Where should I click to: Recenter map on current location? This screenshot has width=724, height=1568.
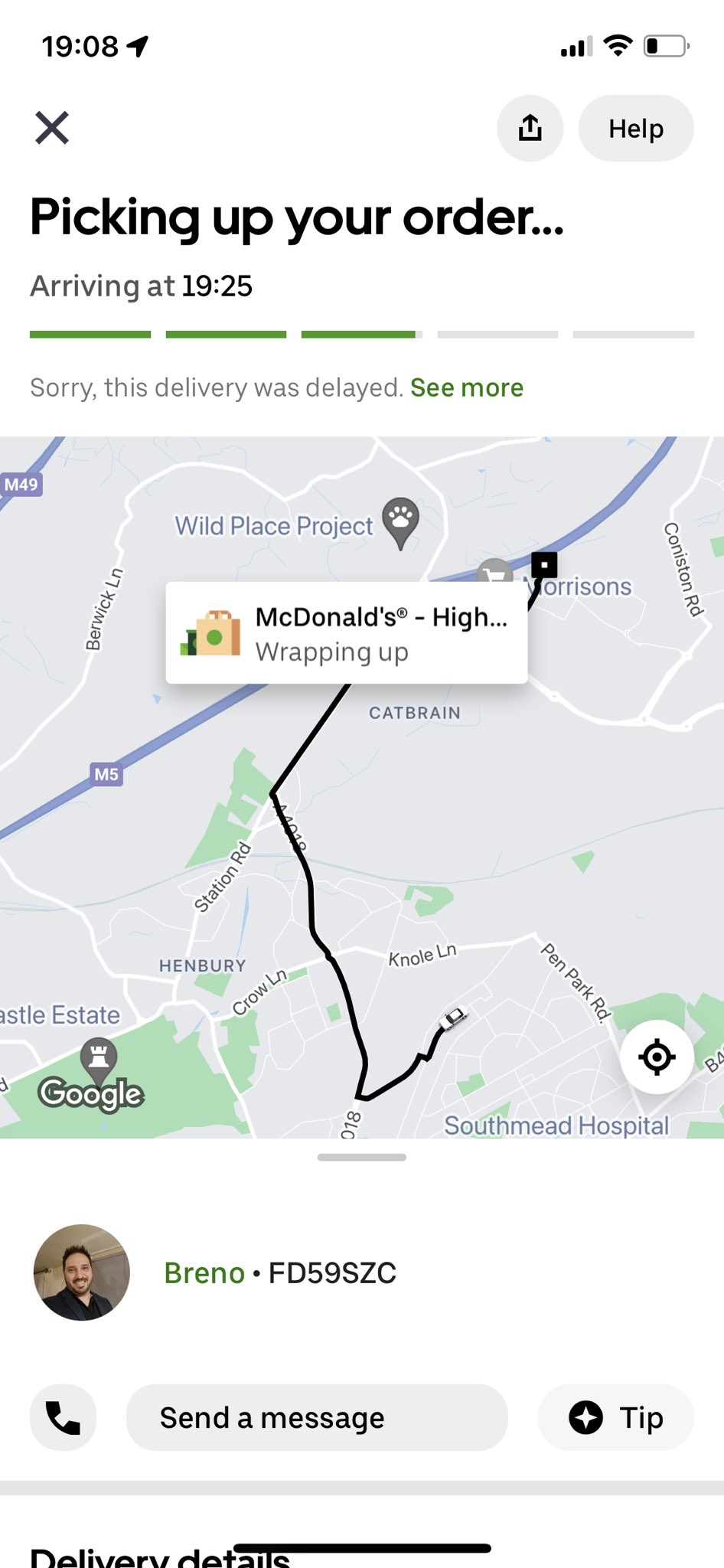click(657, 1057)
